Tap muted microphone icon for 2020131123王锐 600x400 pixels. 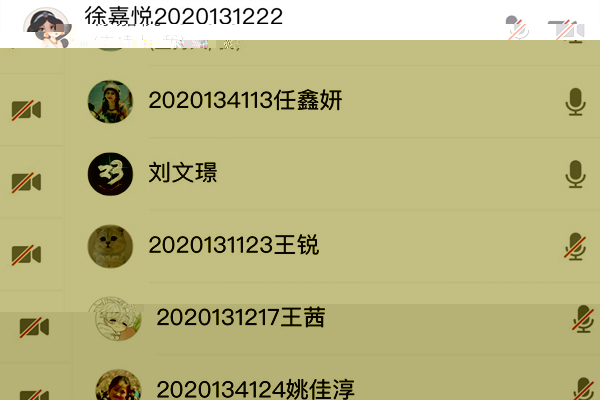[575, 246]
